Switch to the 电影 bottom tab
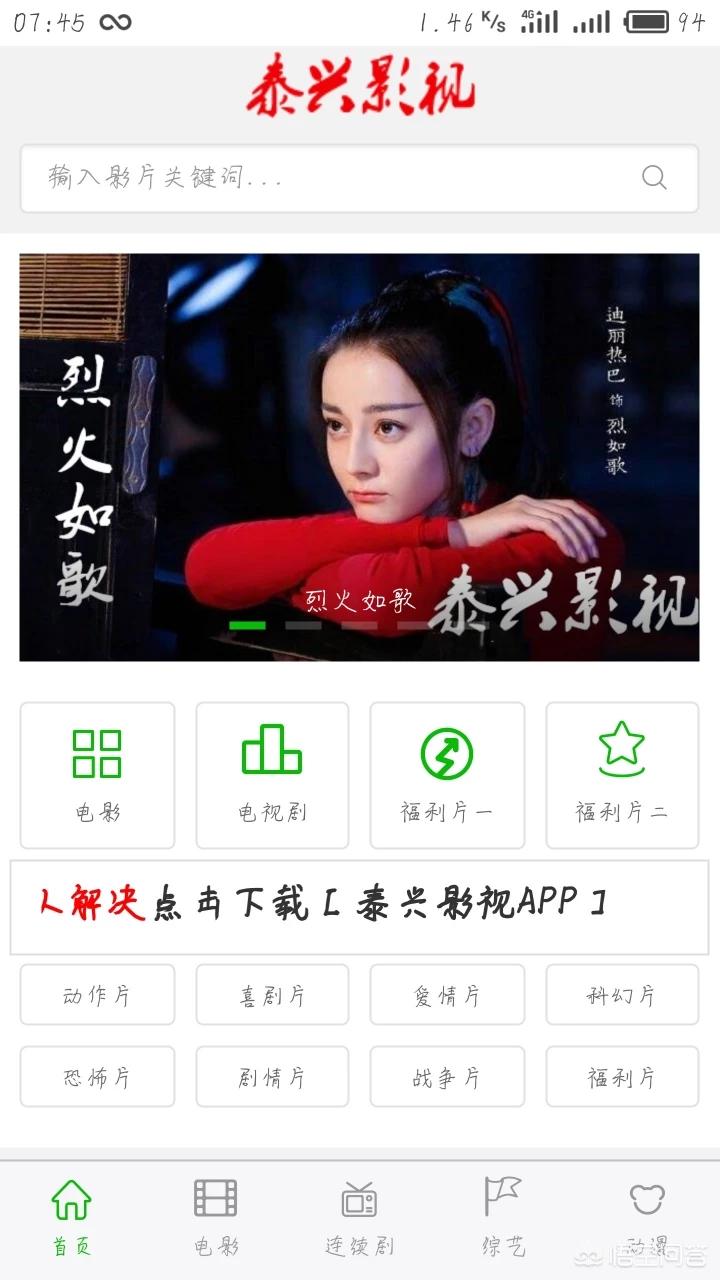This screenshot has height=1280, width=720. coord(216,1217)
